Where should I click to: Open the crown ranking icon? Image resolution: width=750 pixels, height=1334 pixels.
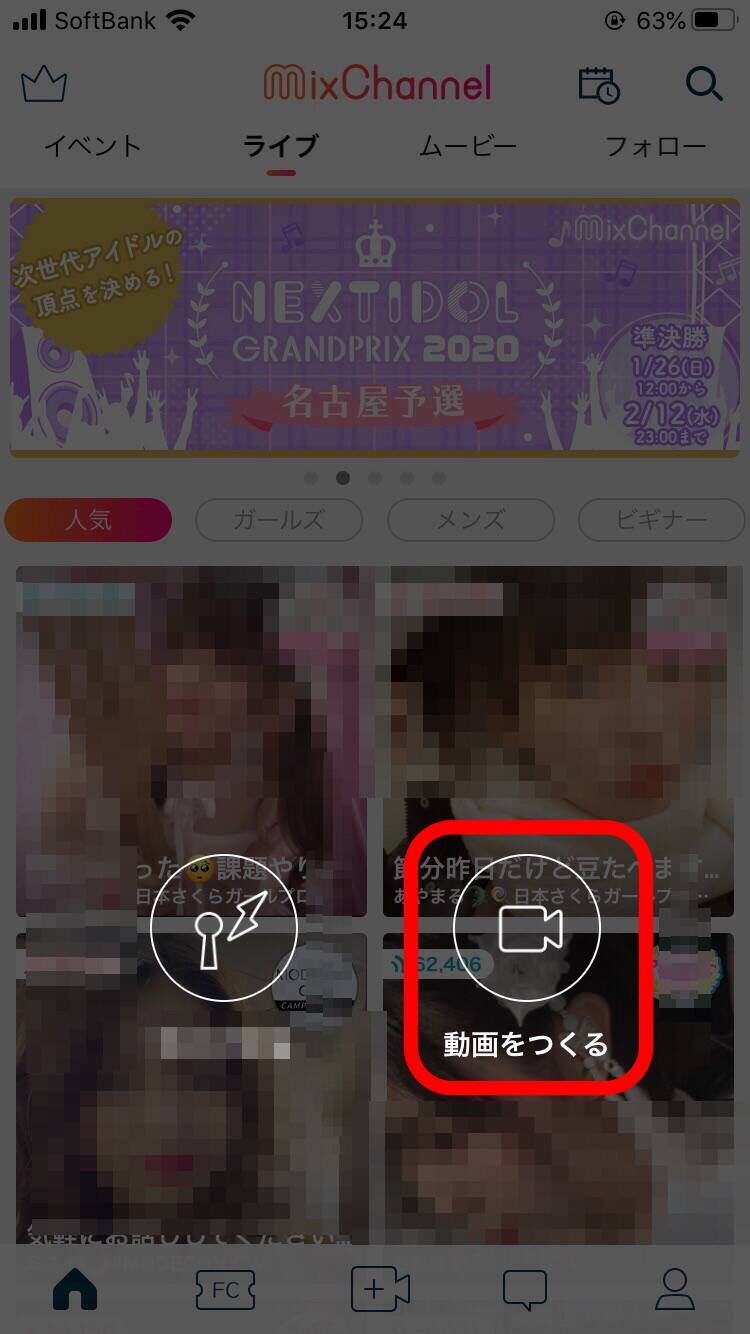pyautogui.click(x=44, y=85)
